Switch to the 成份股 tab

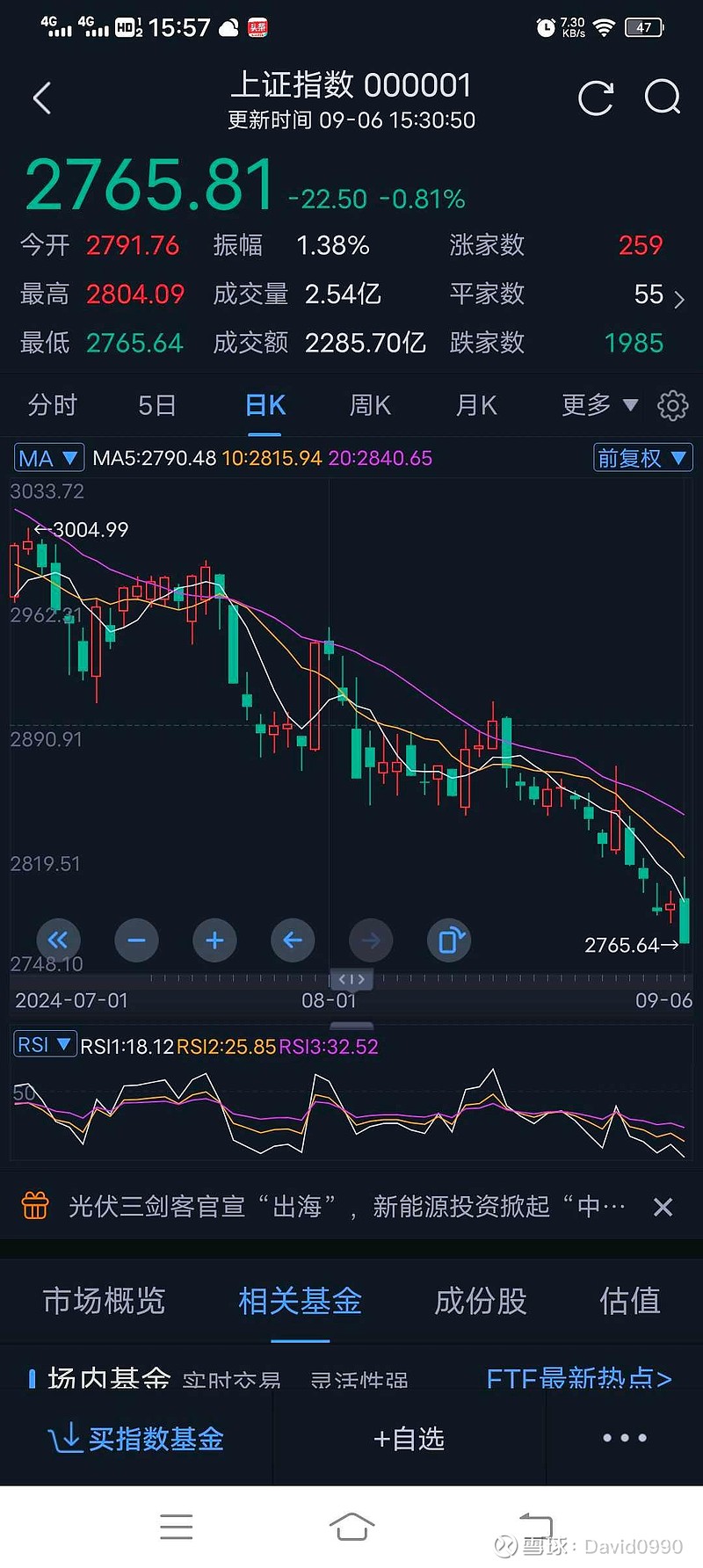coord(481,1301)
